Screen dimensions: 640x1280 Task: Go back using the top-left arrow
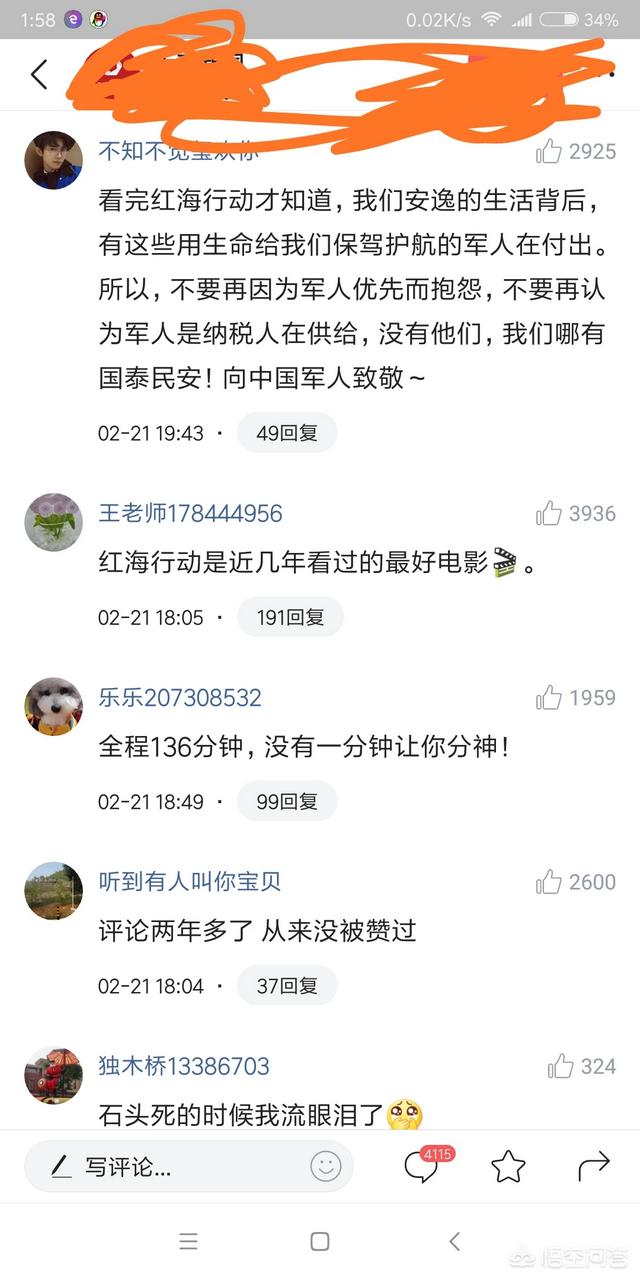click(x=39, y=74)
